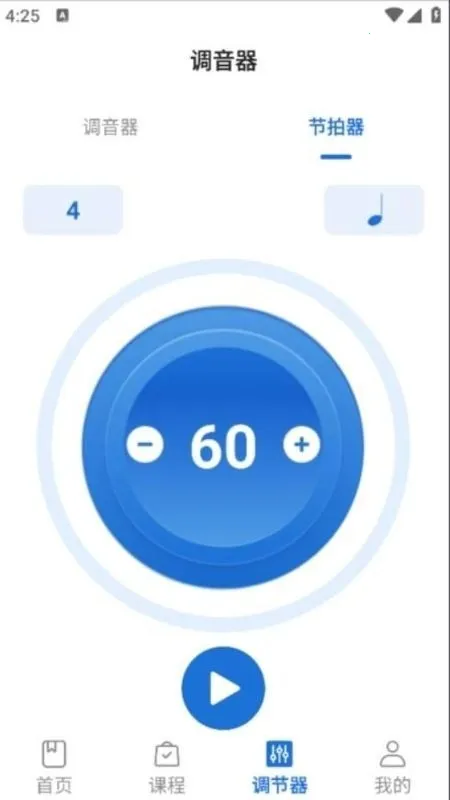450x800 pixels.
Task: Open the quarter note type selector
Action: [374, 210]
